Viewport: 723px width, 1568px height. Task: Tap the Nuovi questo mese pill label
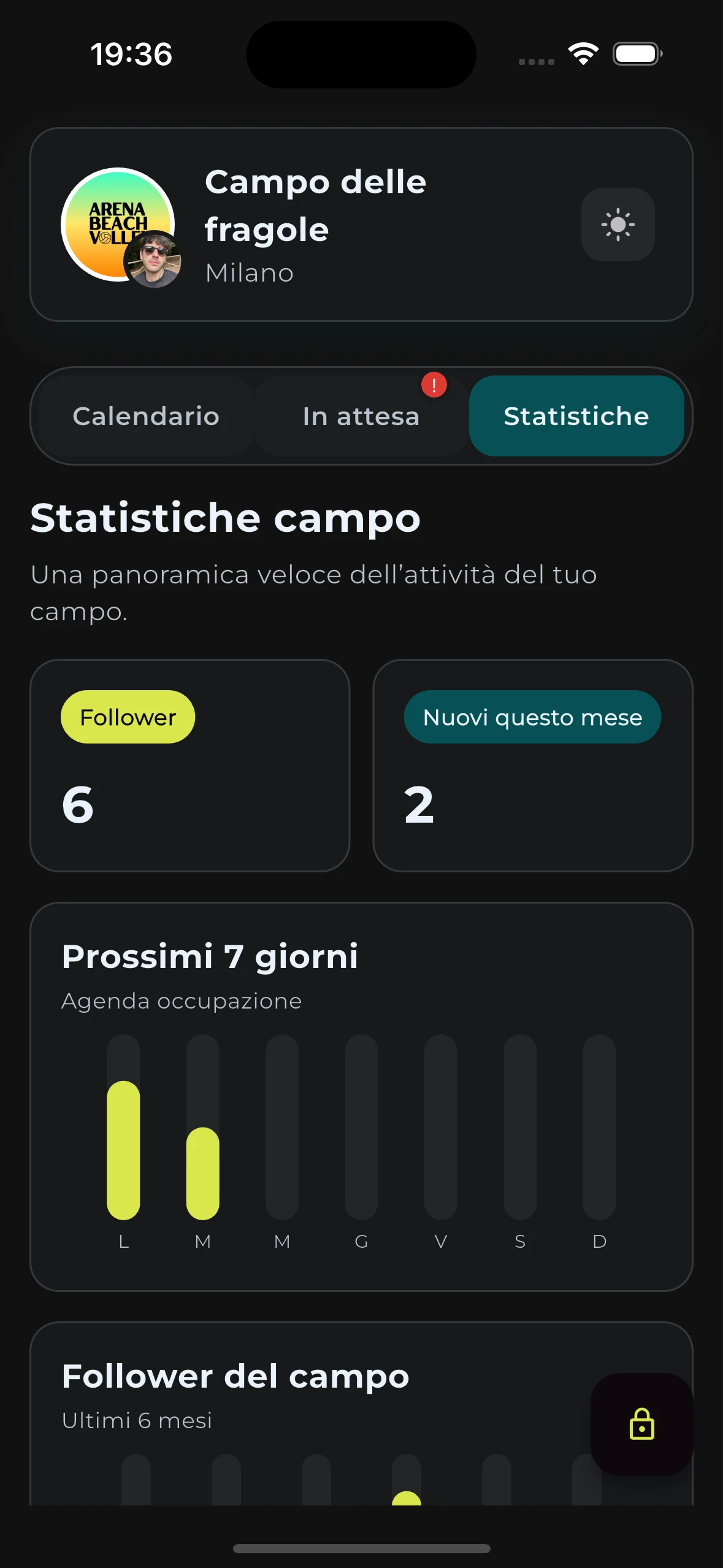click(x=532, y=717)
